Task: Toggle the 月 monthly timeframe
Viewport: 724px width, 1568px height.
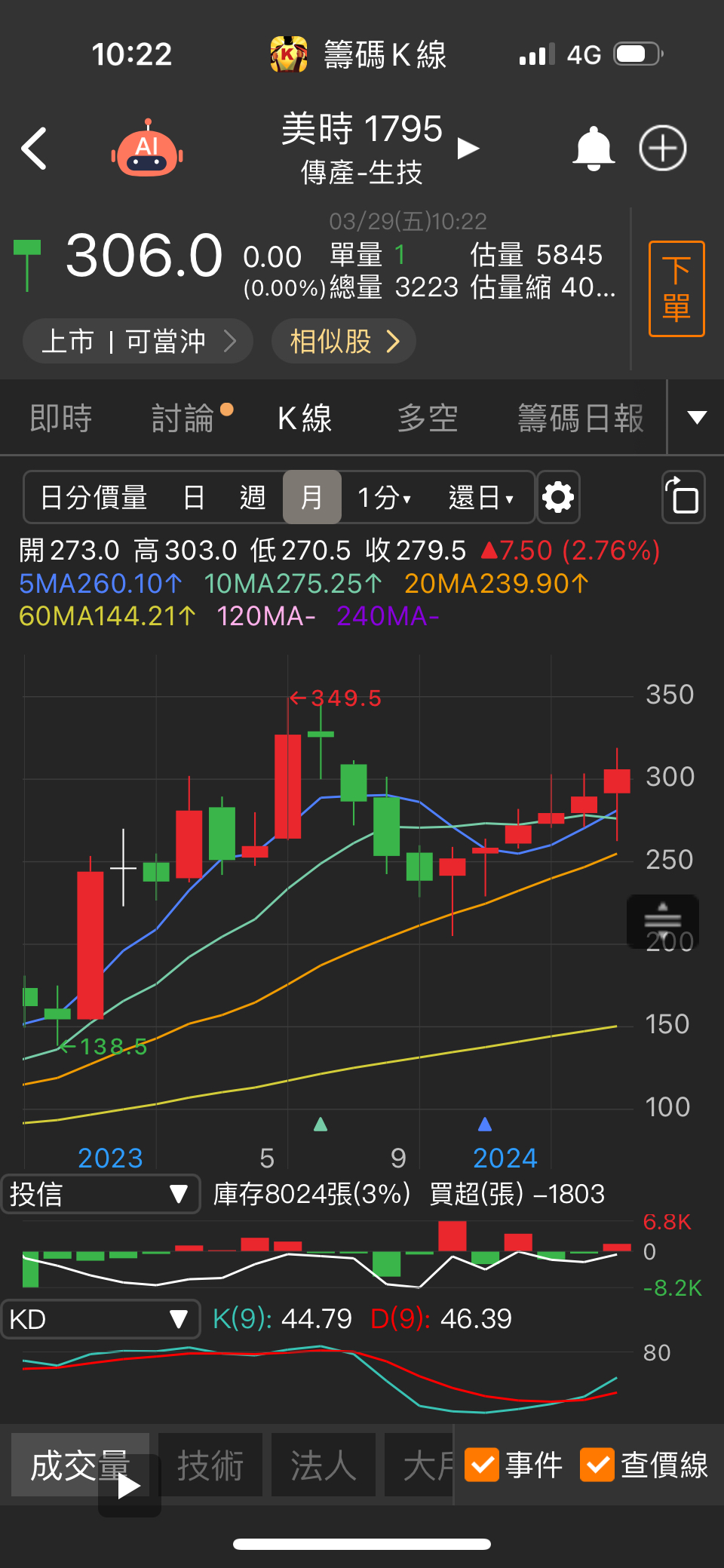Action: (x=312, y=498)
